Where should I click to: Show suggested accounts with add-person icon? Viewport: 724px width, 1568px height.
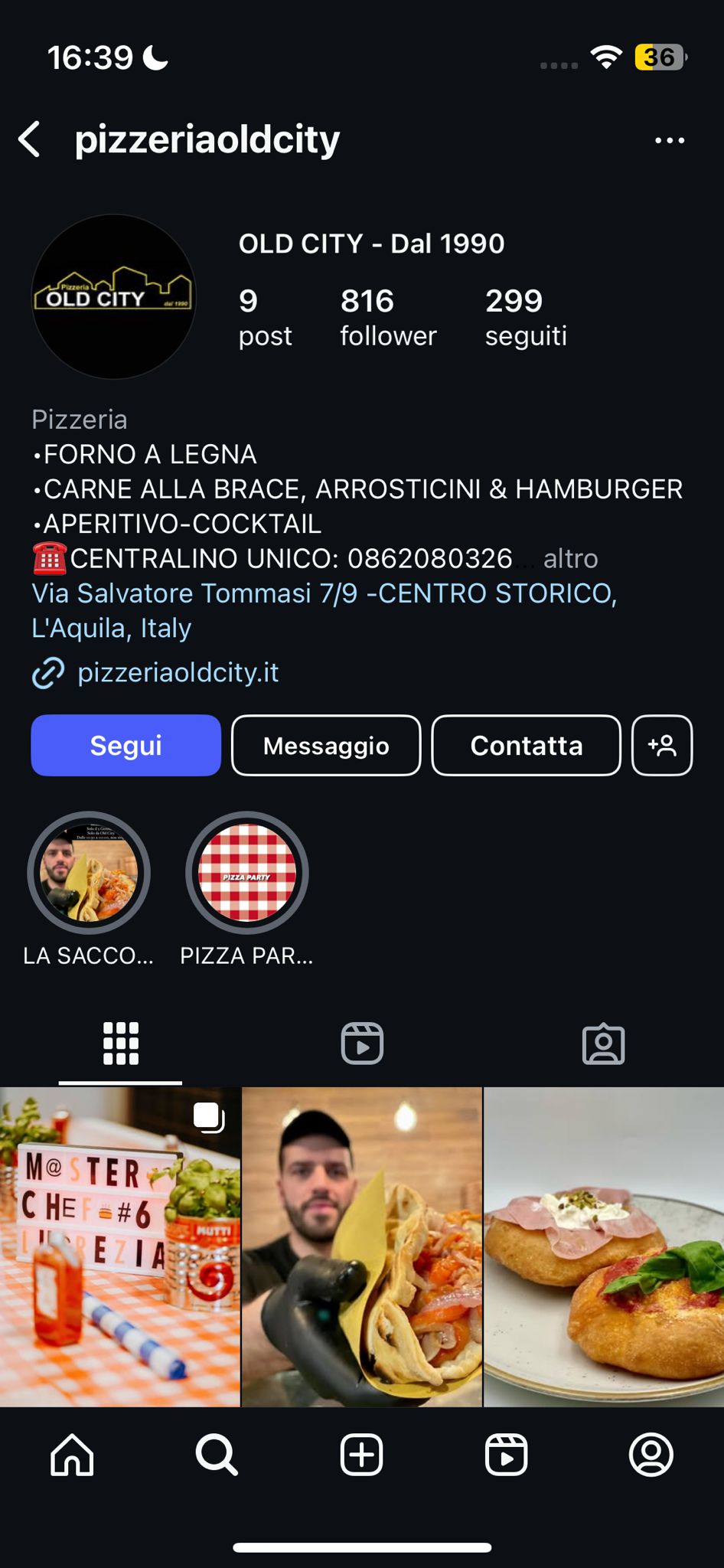[662, 745]
